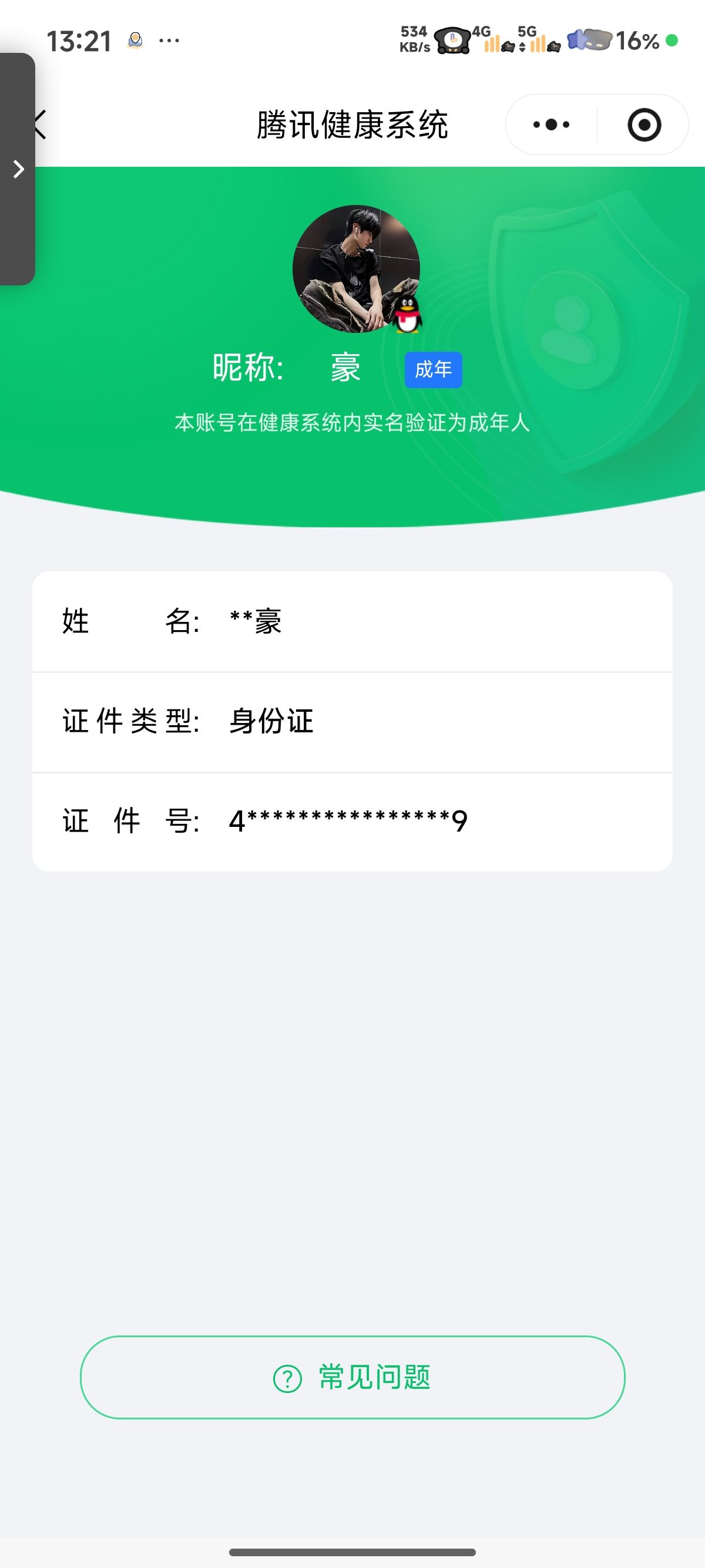Tap the bottom home indicator bar
The height and width of the screenshot is (1568, 705).
point(352,1552)
